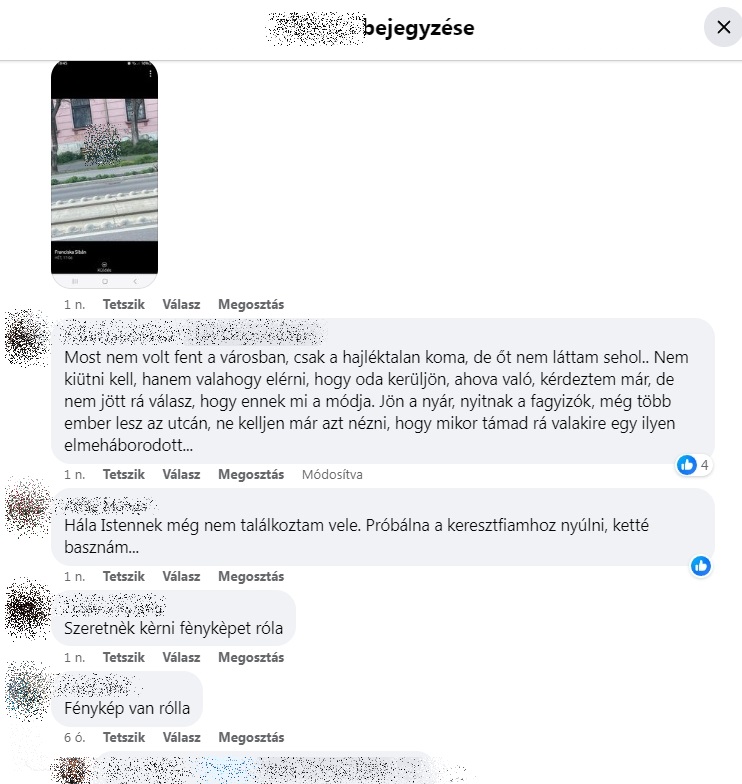Like the "Szeretnèk kèrni fènykèpet róla" comment
The height and width of the screenshot is (784, 742).
(124, 658)
